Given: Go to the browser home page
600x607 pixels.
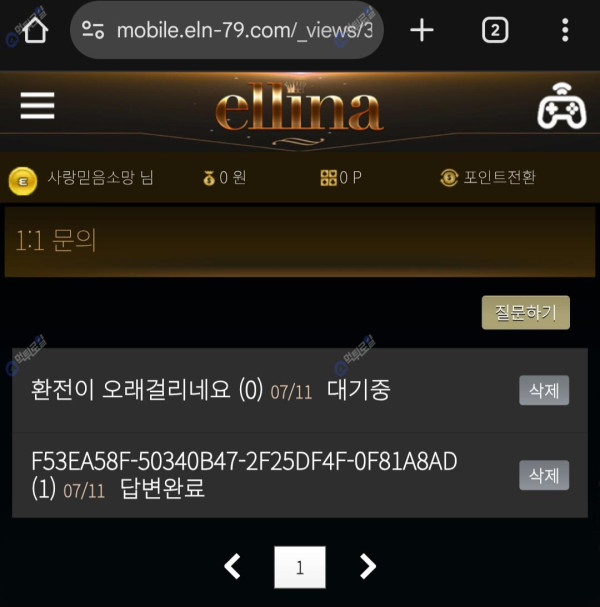Looking at the screenshot, I should pyautogui.click(x=34, y=30).
